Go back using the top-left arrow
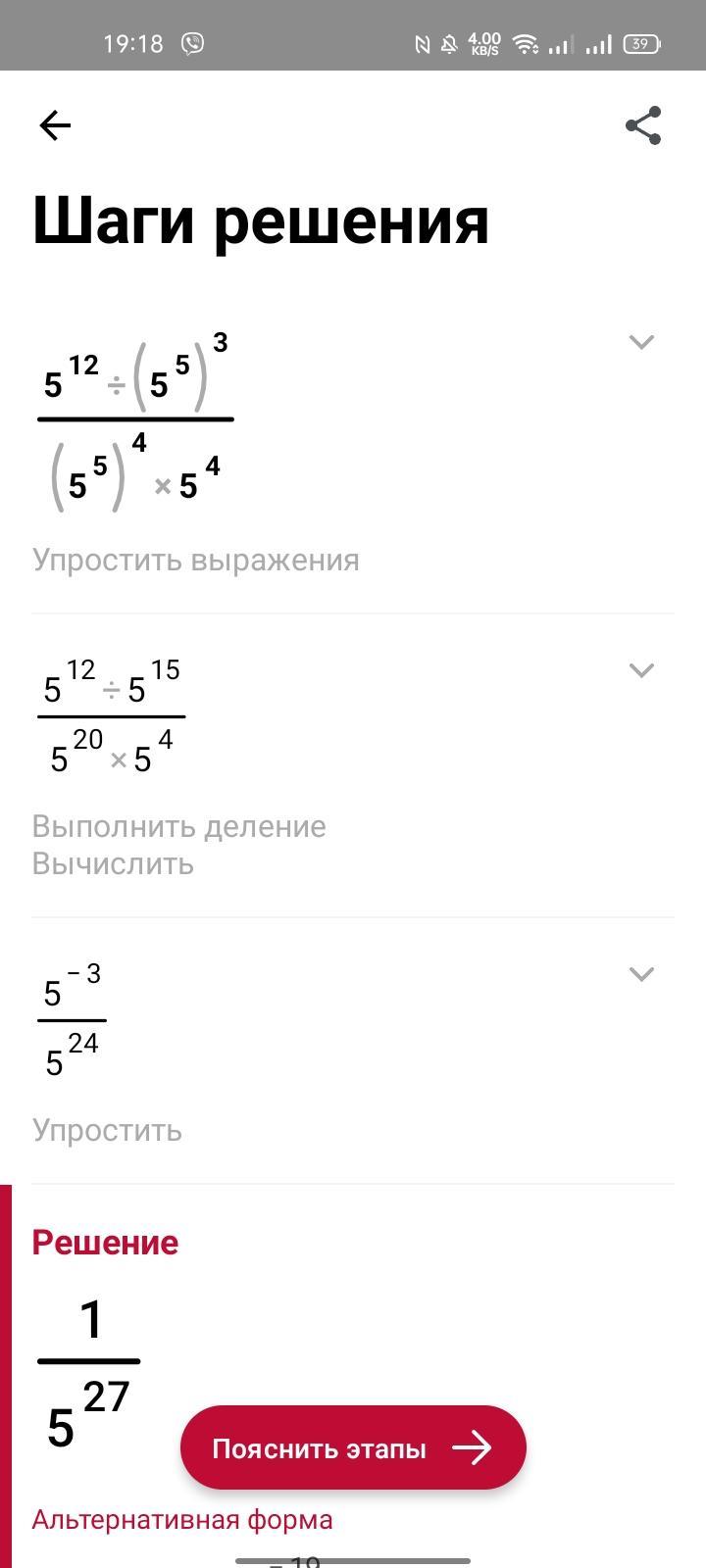Image resolution: width=706 pixels, height=1568 pixels. point(55,125)
